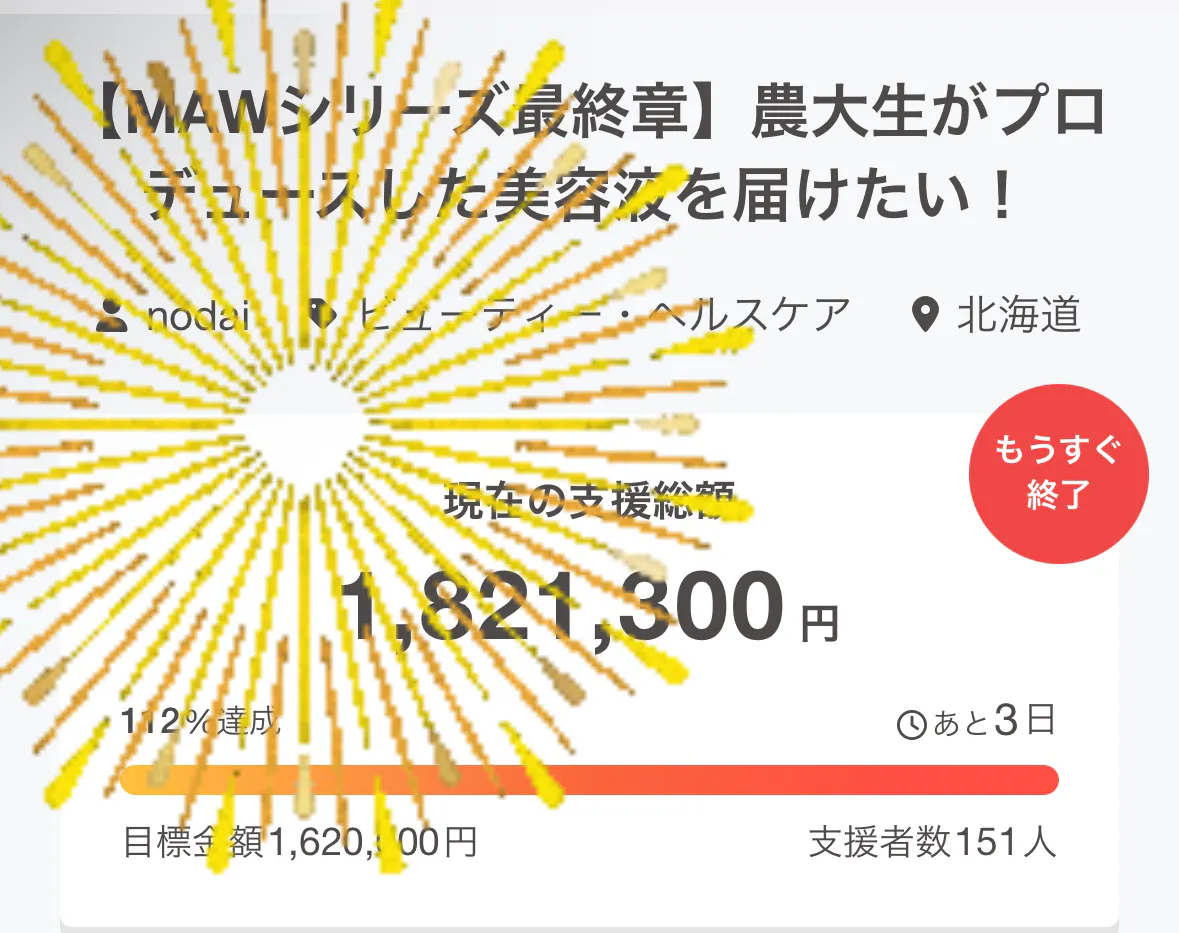
Task: Open the ビューティー・ヘルスケア category
Action: click(x=600, y=316)
